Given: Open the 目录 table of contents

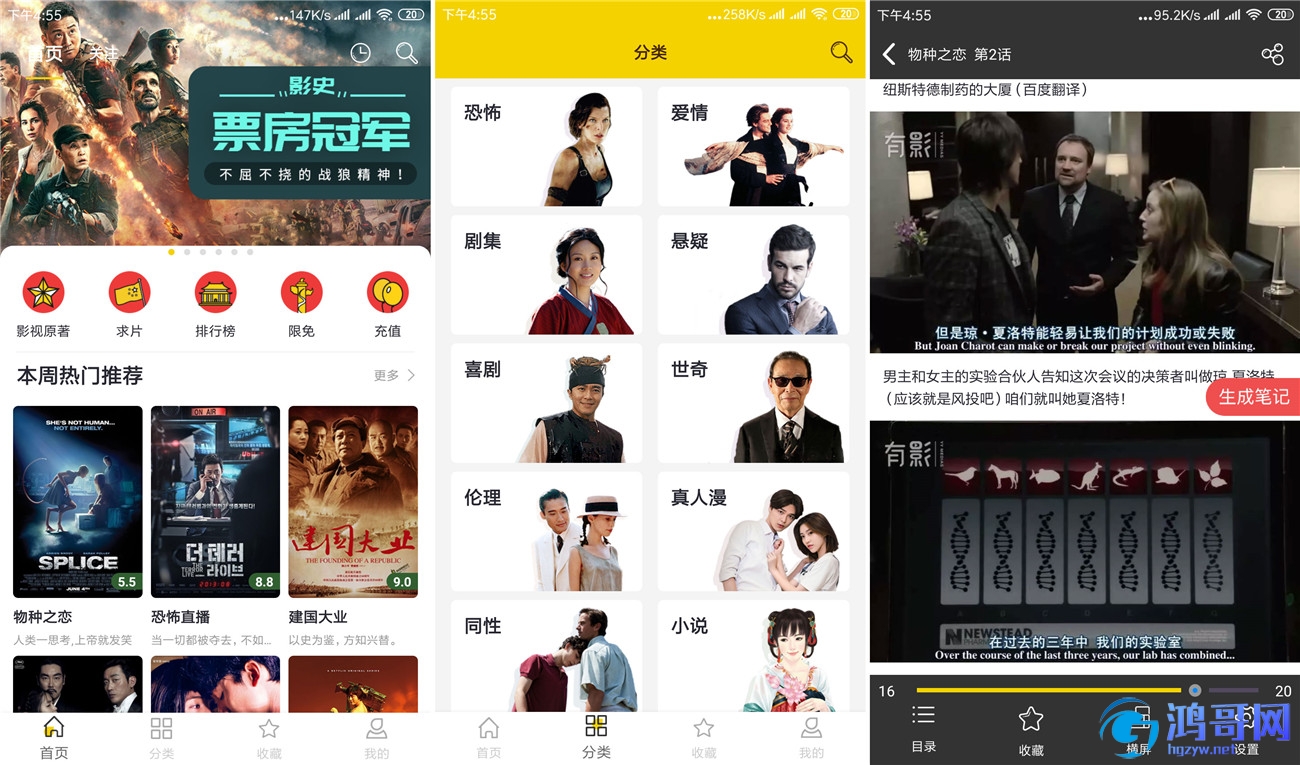Looking at the screenshot, I should (923, 727).
